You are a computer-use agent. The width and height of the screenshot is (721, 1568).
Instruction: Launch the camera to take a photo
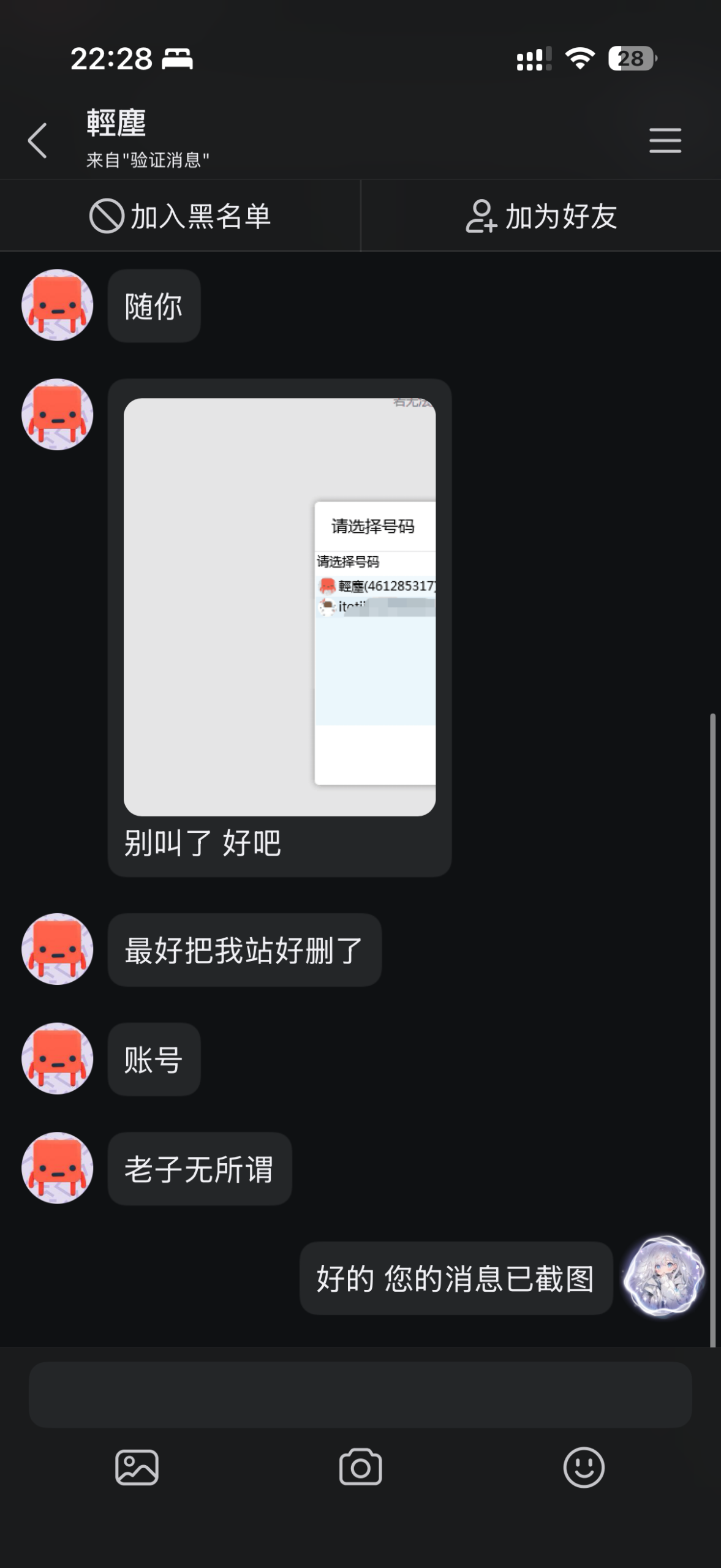(360, 1468)
